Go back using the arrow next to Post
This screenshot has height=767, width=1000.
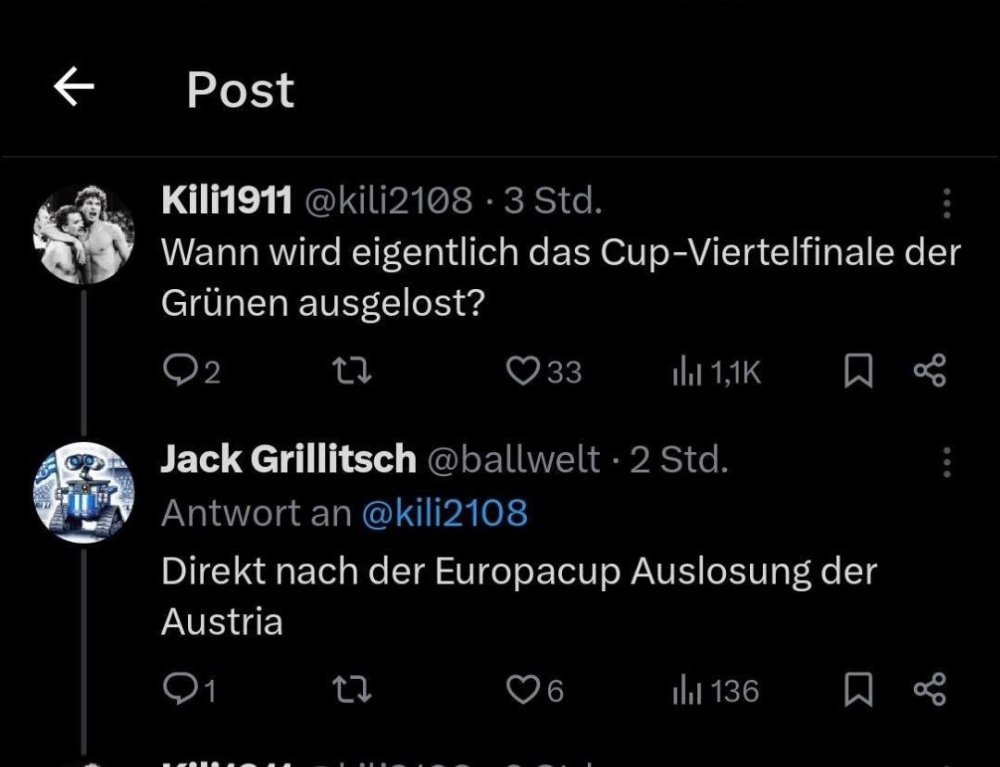[x=73, y=89]
